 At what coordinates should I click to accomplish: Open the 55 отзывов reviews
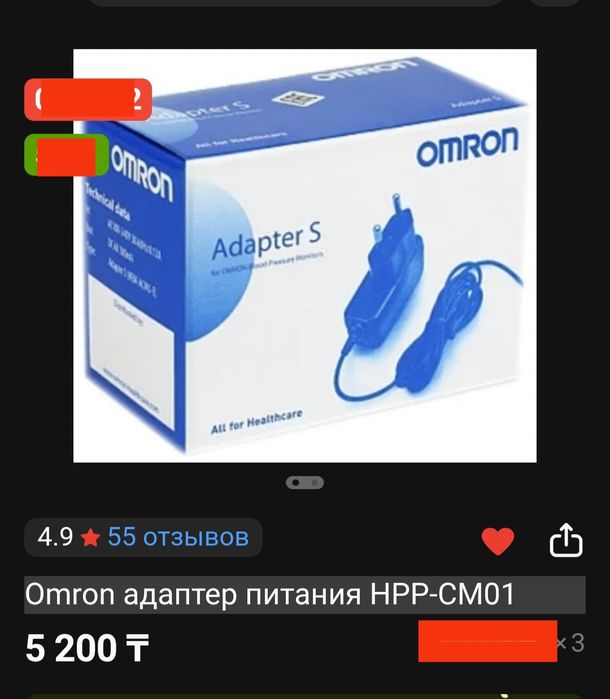[x=178, y=537]
